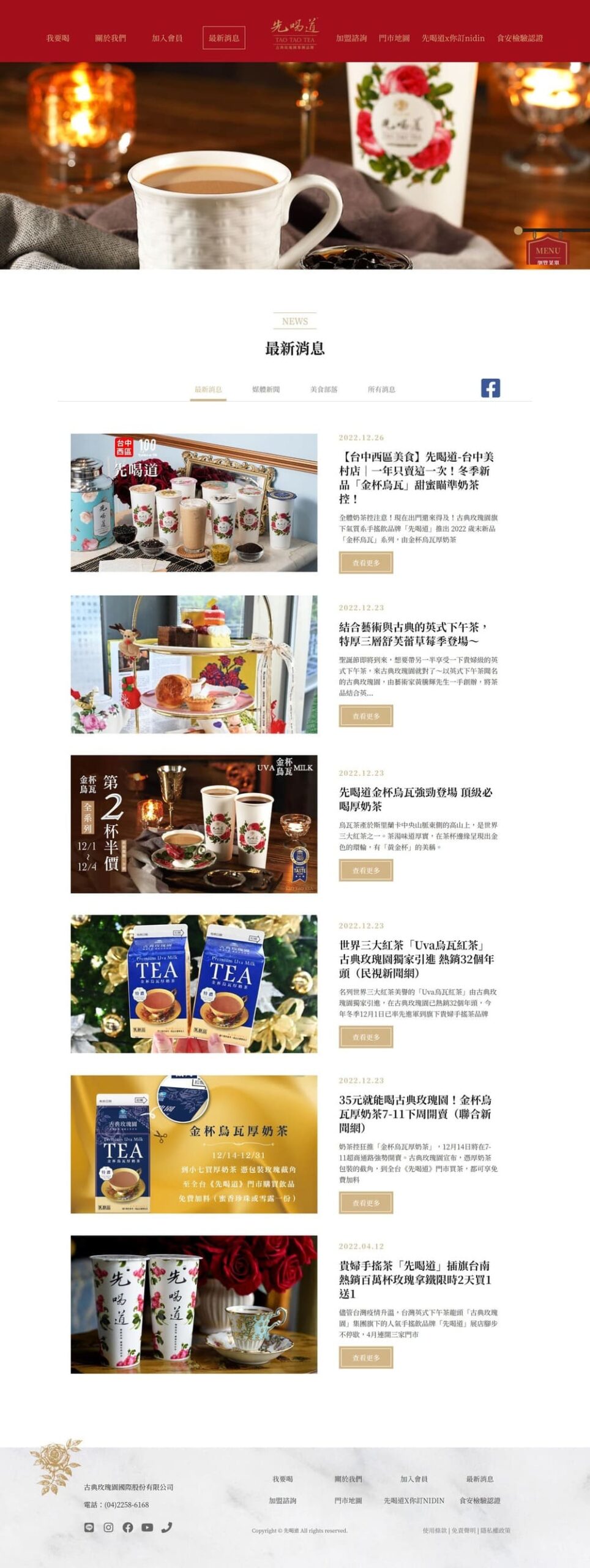Open 加入會員 in top navigation

click(x=167, y=38)
